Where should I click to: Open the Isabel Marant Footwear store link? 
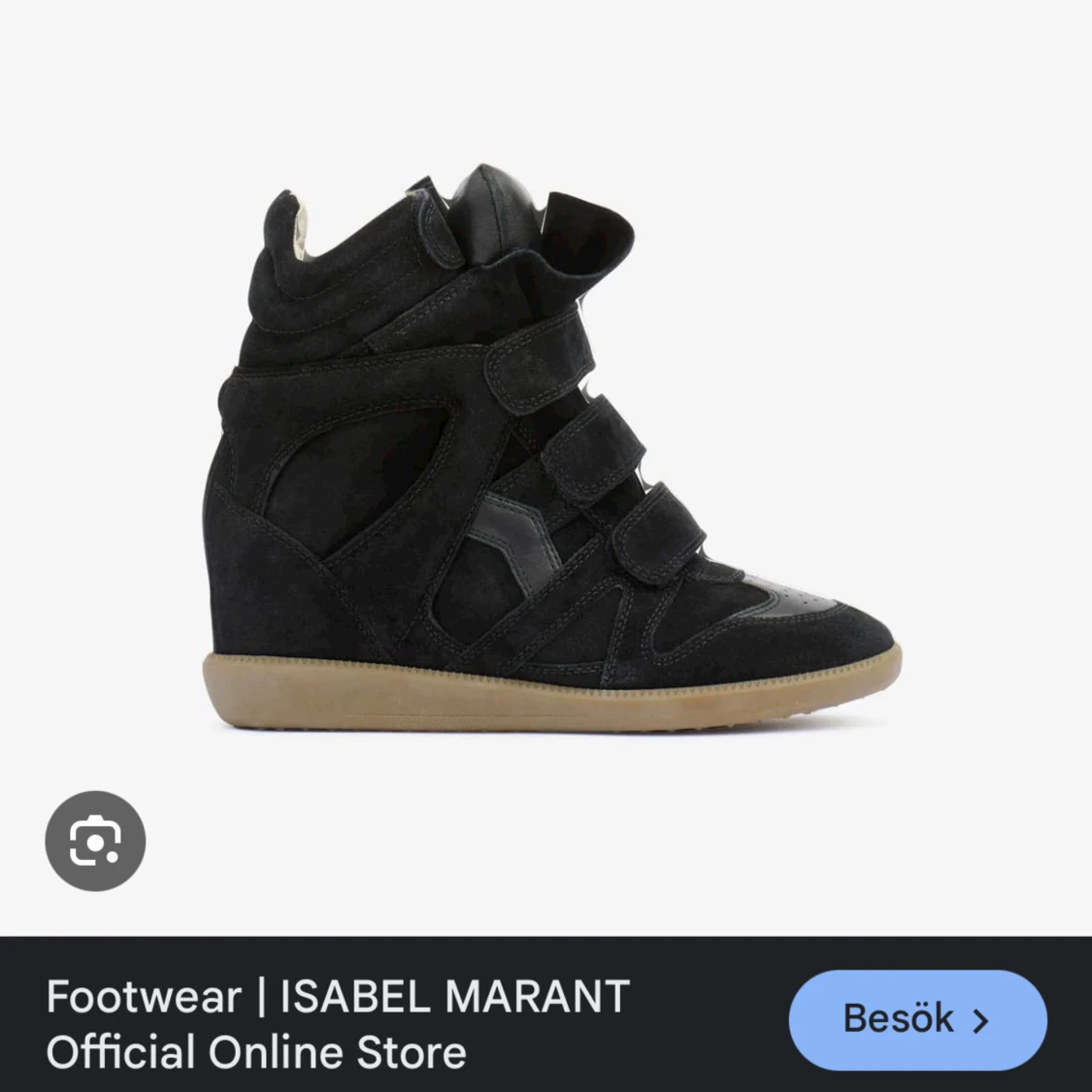tap(338, 1024)
